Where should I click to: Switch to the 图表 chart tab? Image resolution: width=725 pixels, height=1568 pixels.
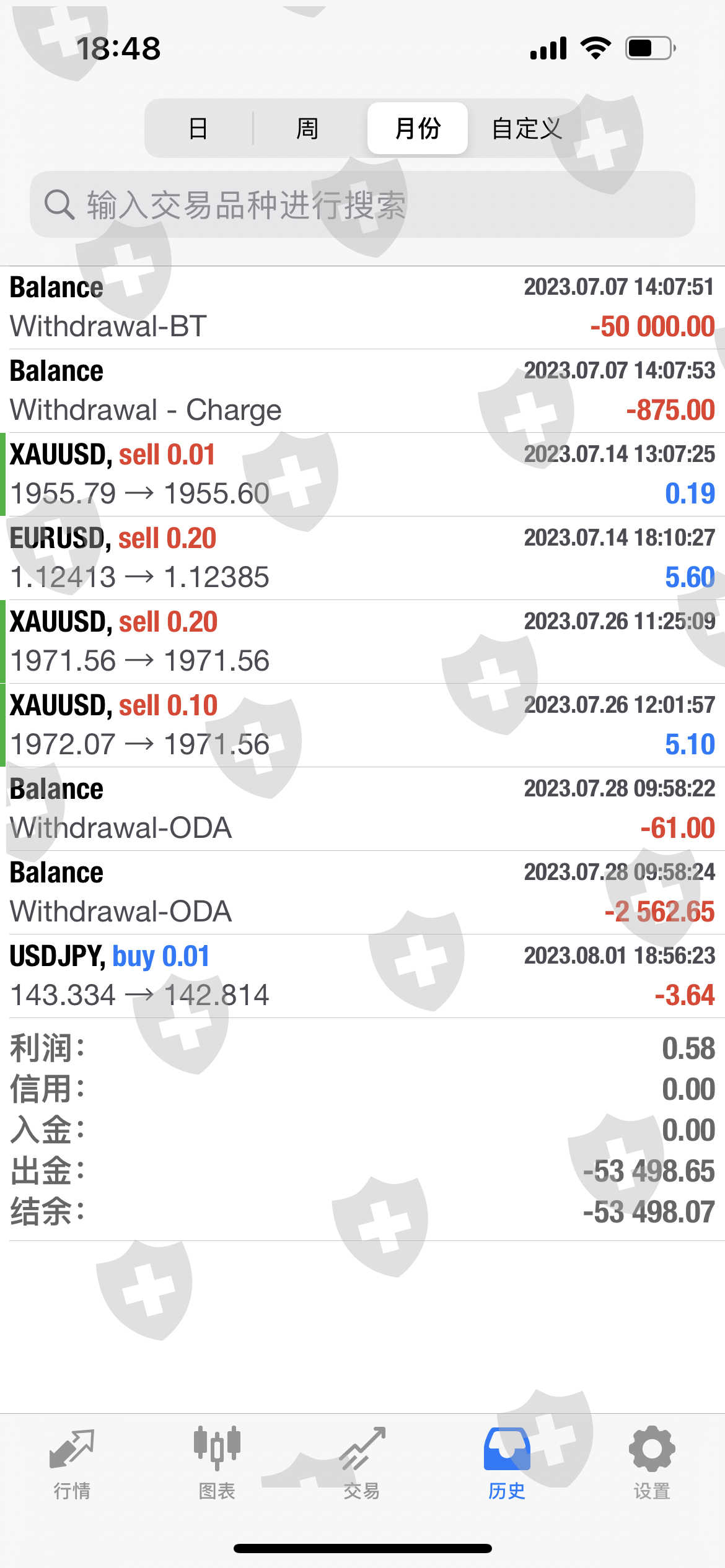click(217, 1464)
